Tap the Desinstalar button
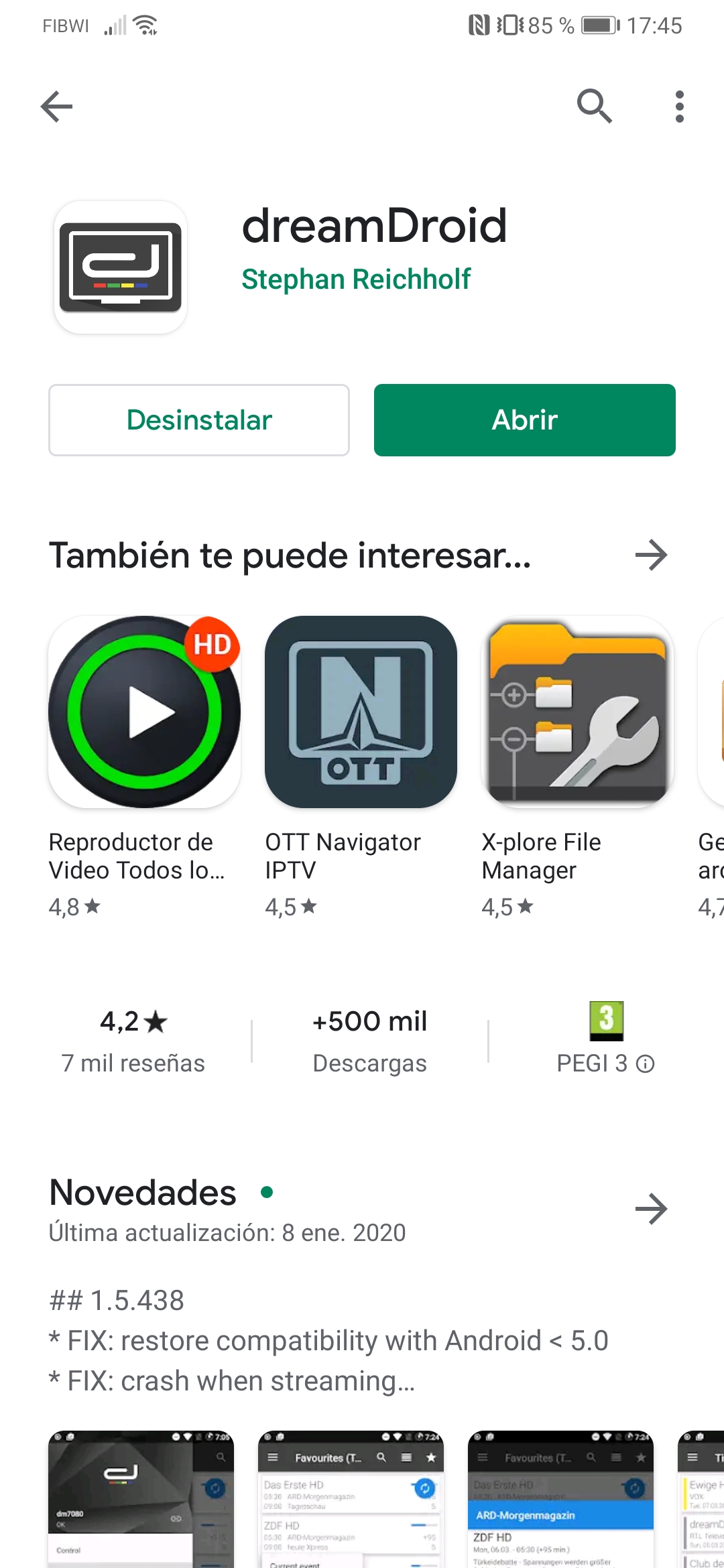Viewport: 724px width, 1568px height. coord(199,420)
